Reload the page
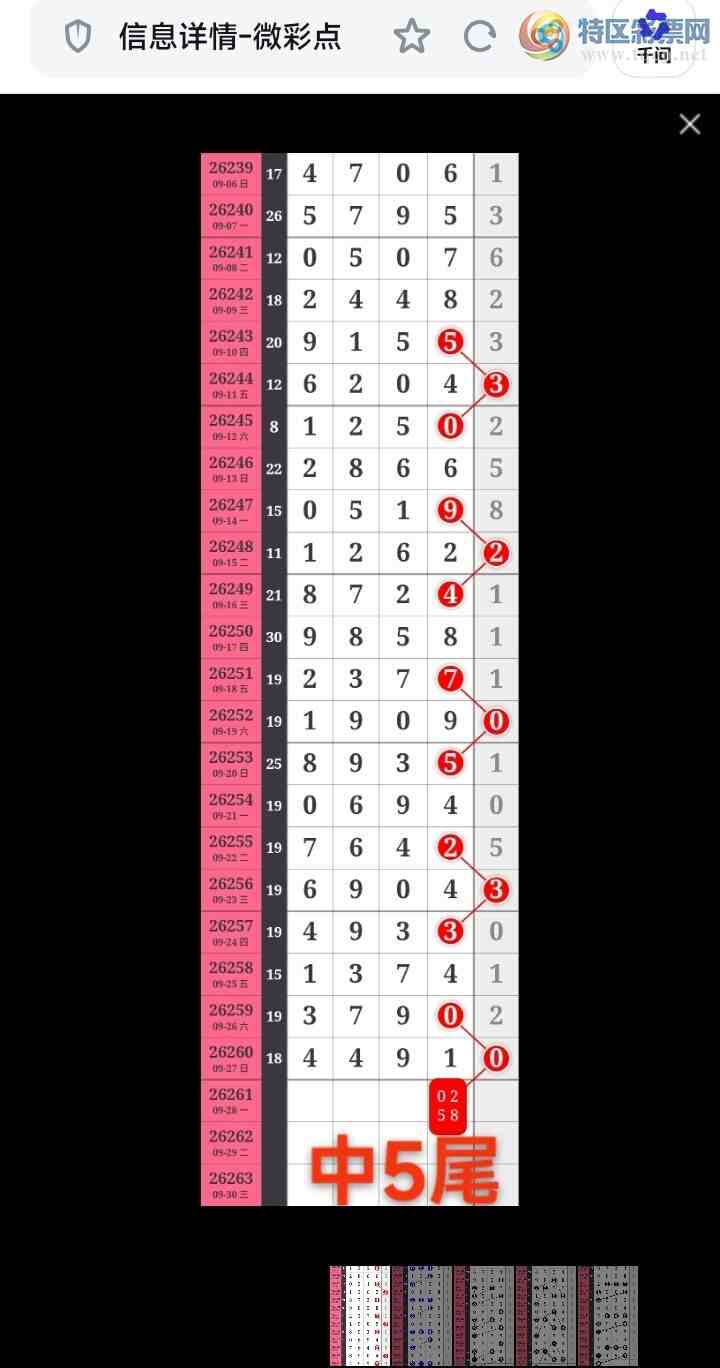 [x=480, y=37]
